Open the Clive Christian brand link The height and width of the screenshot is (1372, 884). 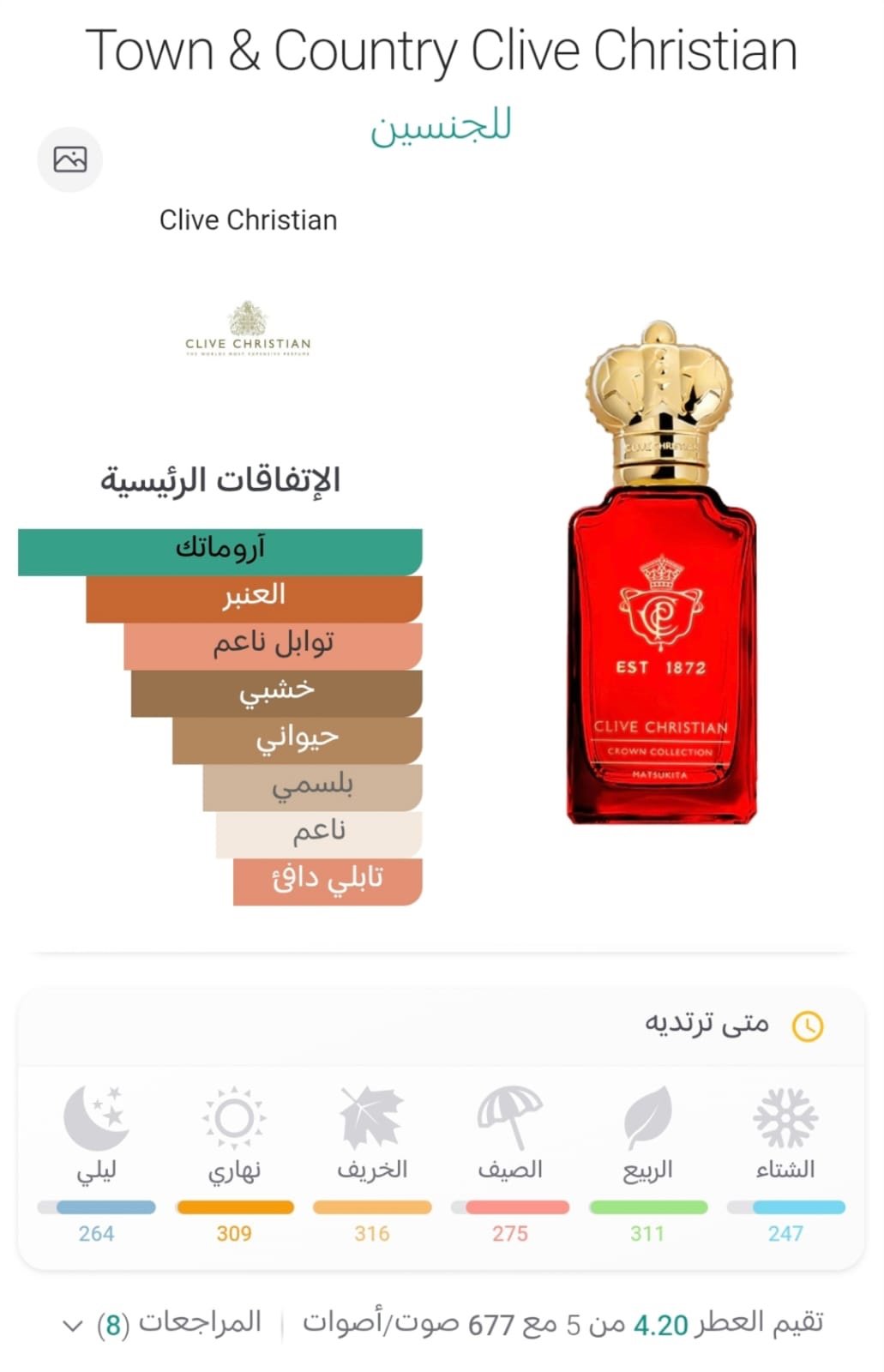(248, 220)
